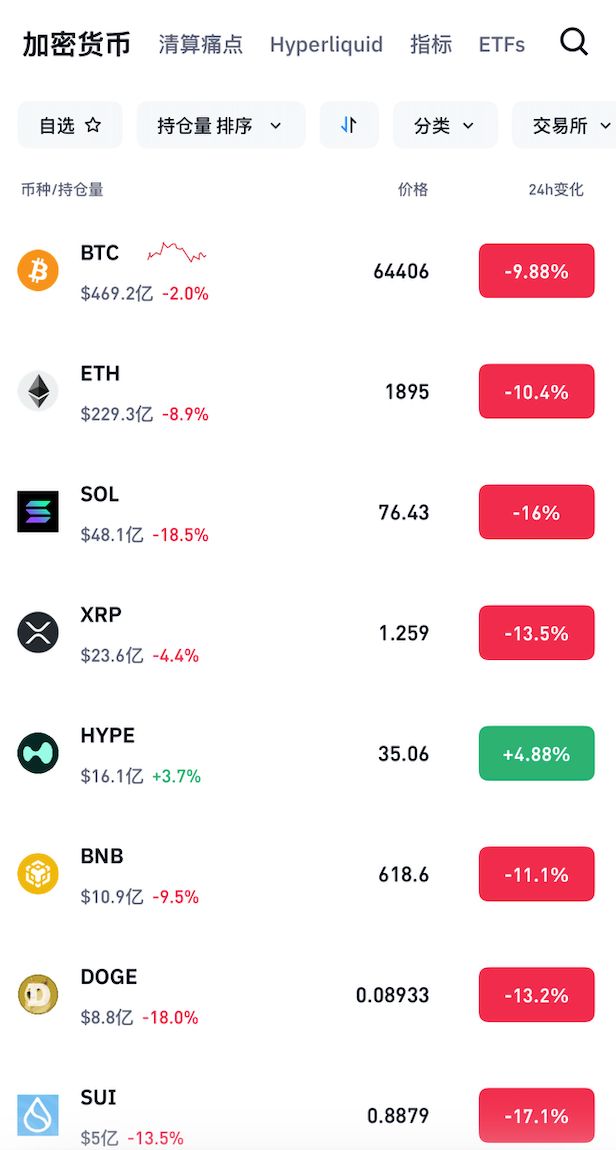Expand the 分类 dropdown
The height and width of the screenshot is (1150, 616).
click(445, 125)
